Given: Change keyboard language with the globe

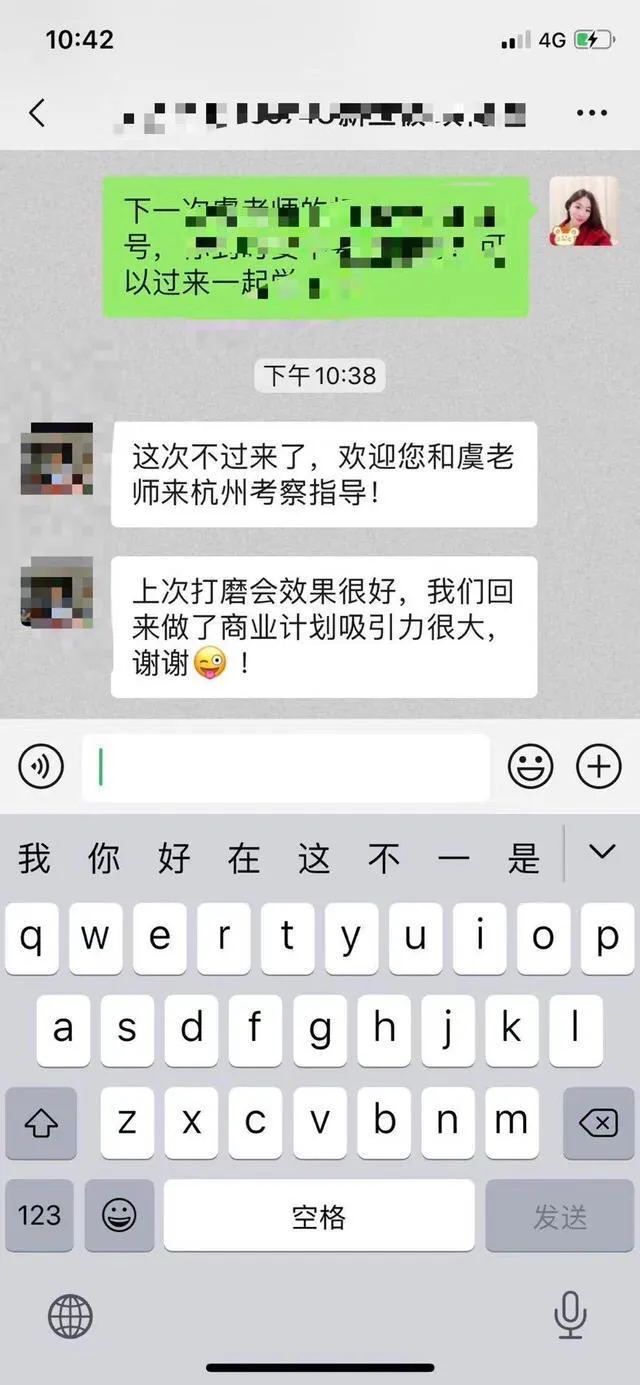Looking at the screenshot, I should click(70, 1315).
